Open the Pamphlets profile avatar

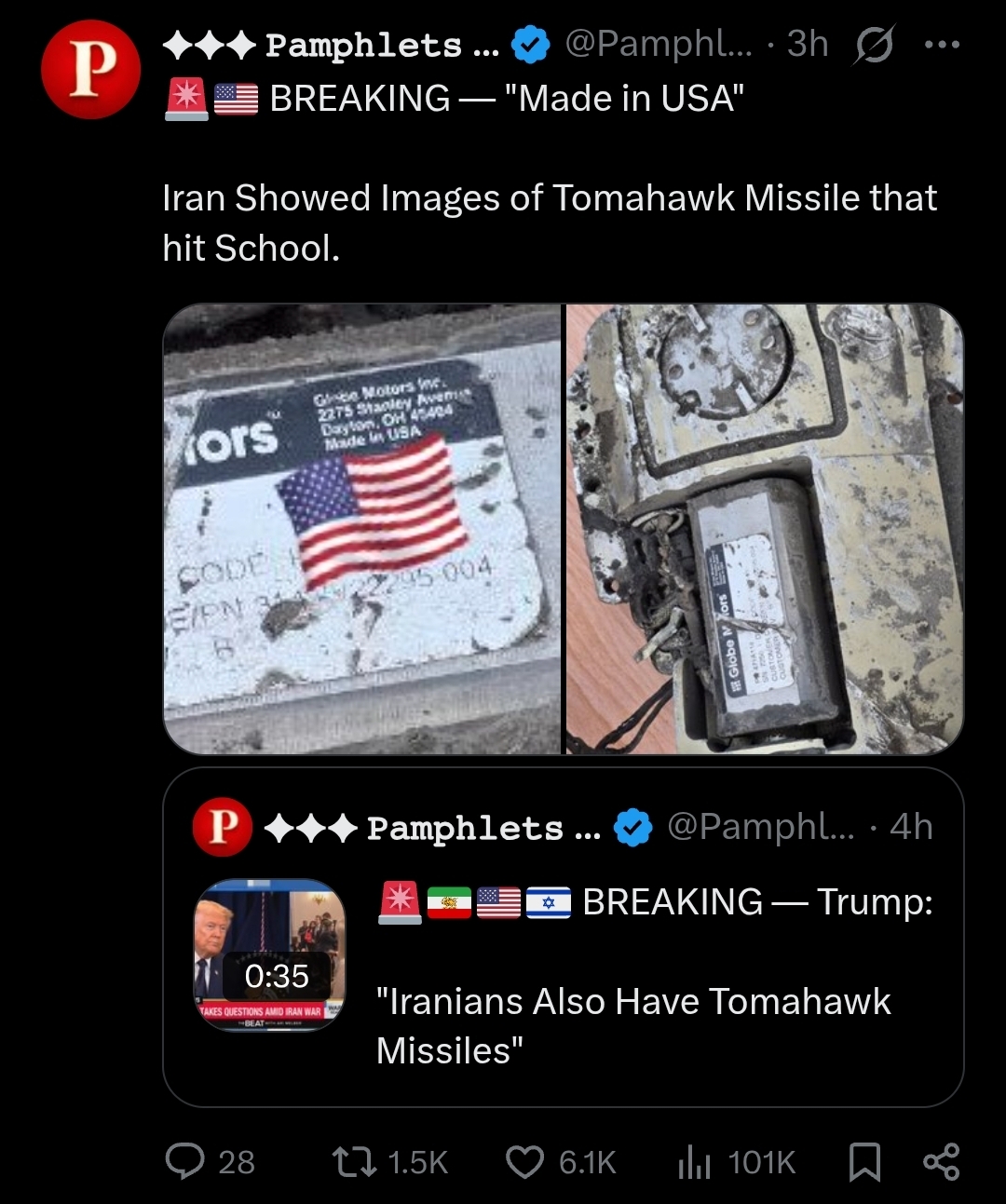click(90, 69)
